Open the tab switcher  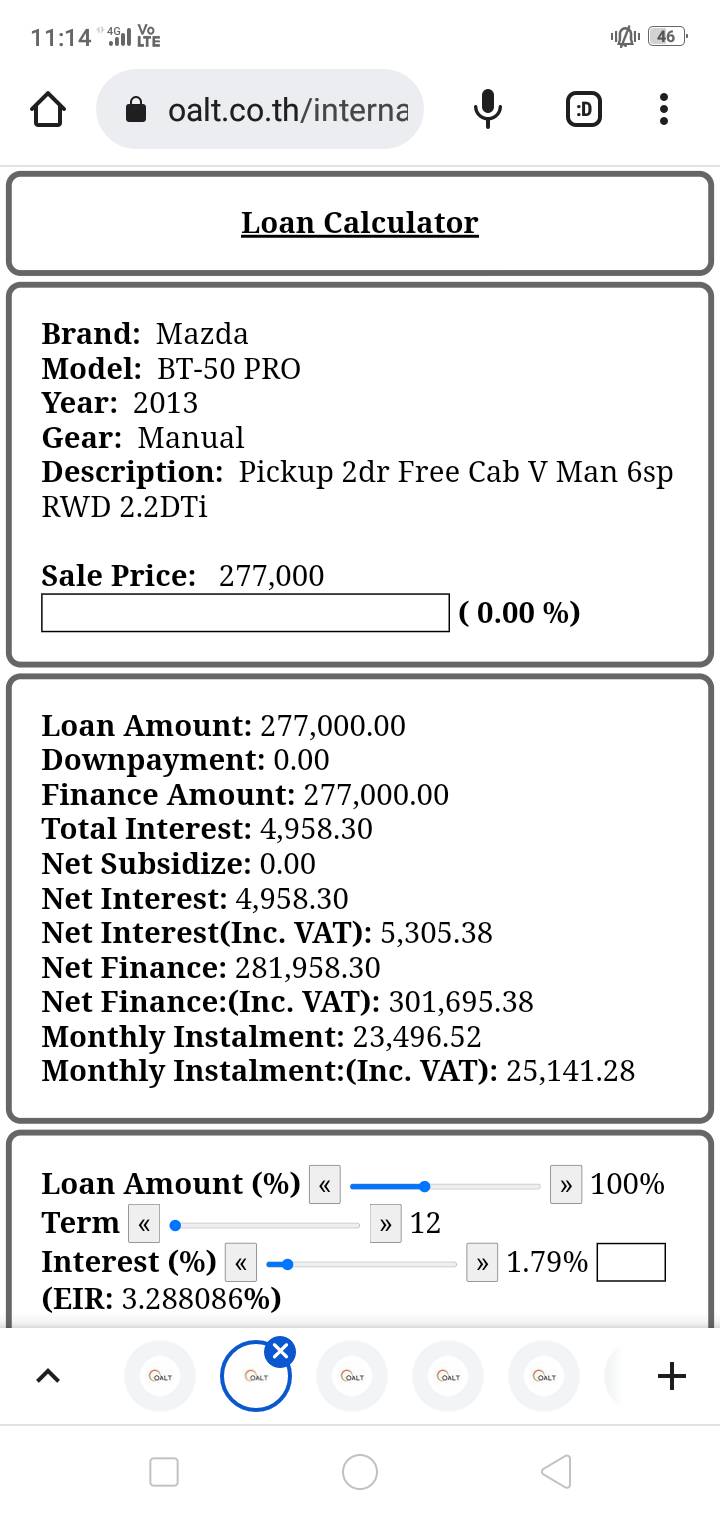(x=584, y=109)
